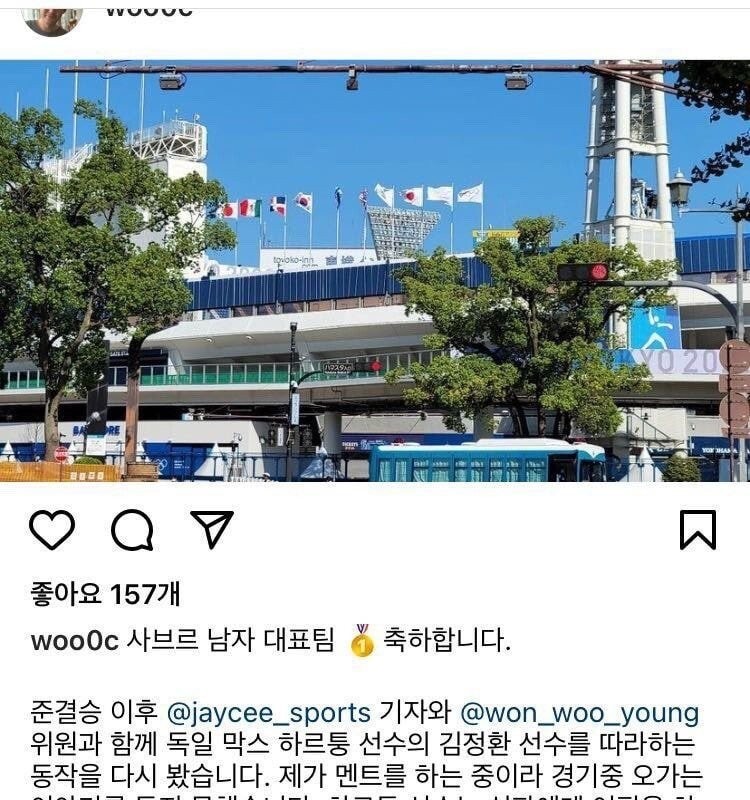This screenshot has height=800, width=750.
Task: Open woo0c profile from the caption username
Action: coord(75,641)
